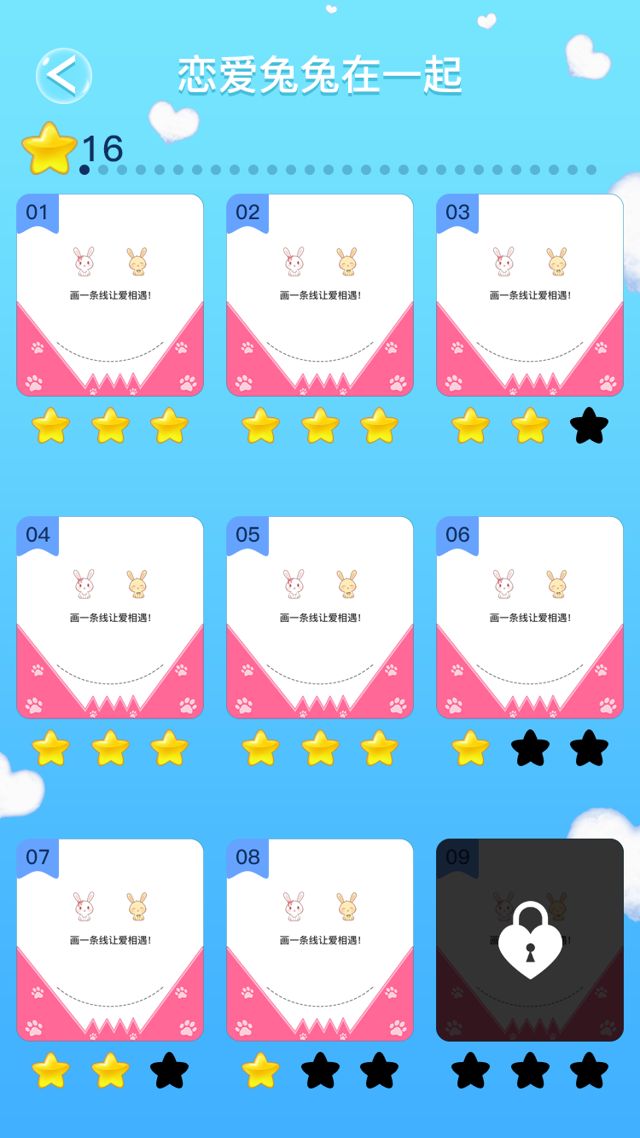This screenshot has width=640, height=1138.
Task: Open level 08 card
Action: [320, 940]
